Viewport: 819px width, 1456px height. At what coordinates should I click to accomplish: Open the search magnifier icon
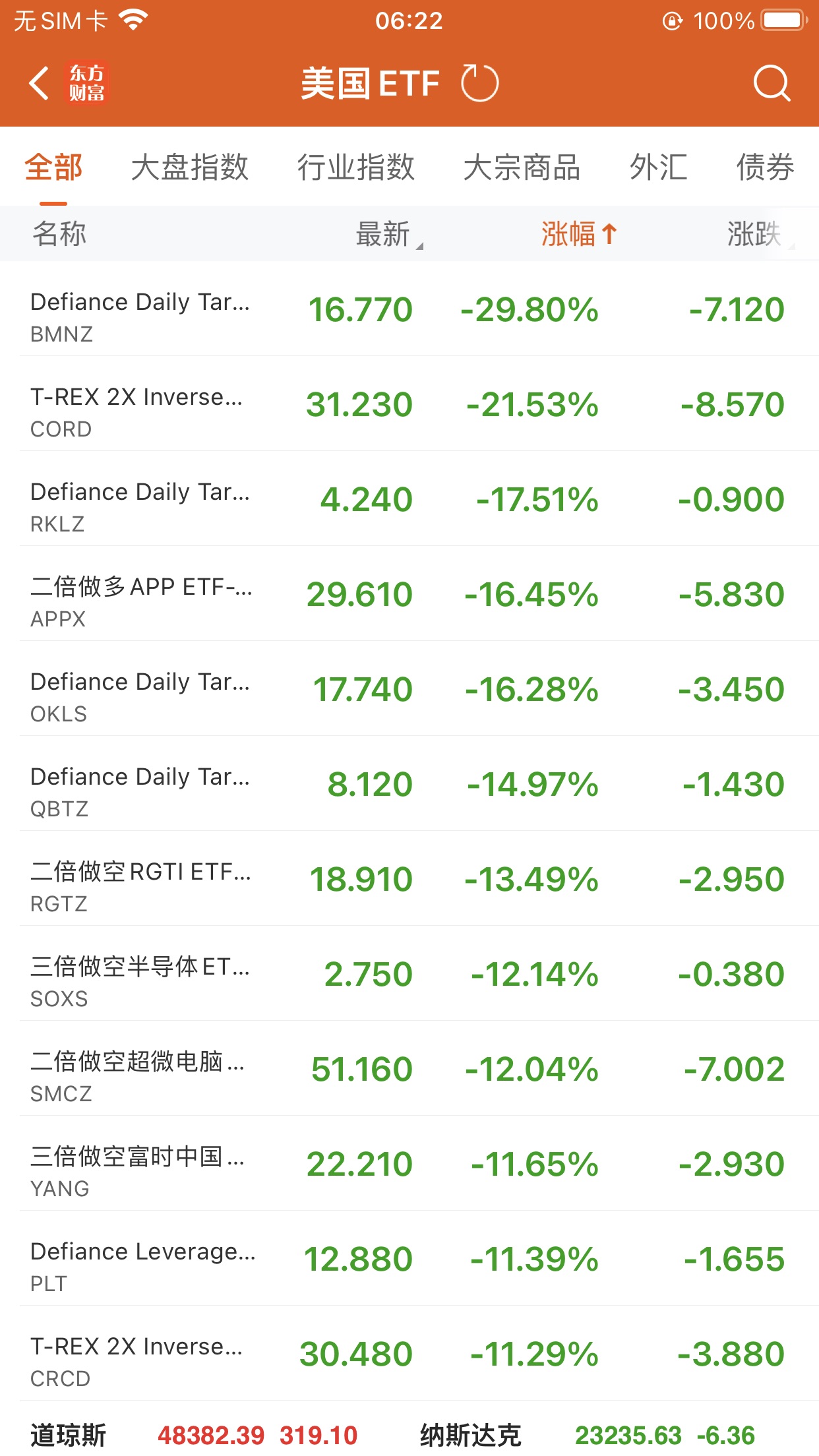pyautogui.click(x=771, y=84)
